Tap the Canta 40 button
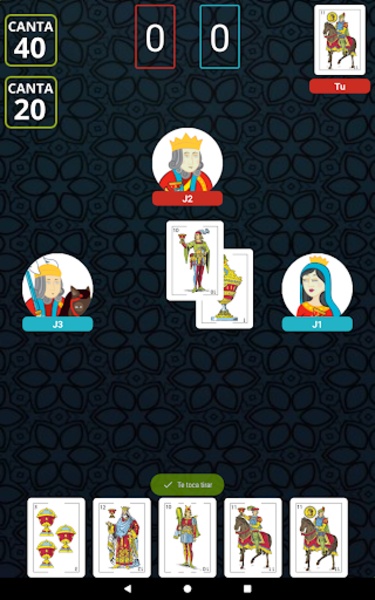This screenshot has width=375, height=600. tap(31, 41)
